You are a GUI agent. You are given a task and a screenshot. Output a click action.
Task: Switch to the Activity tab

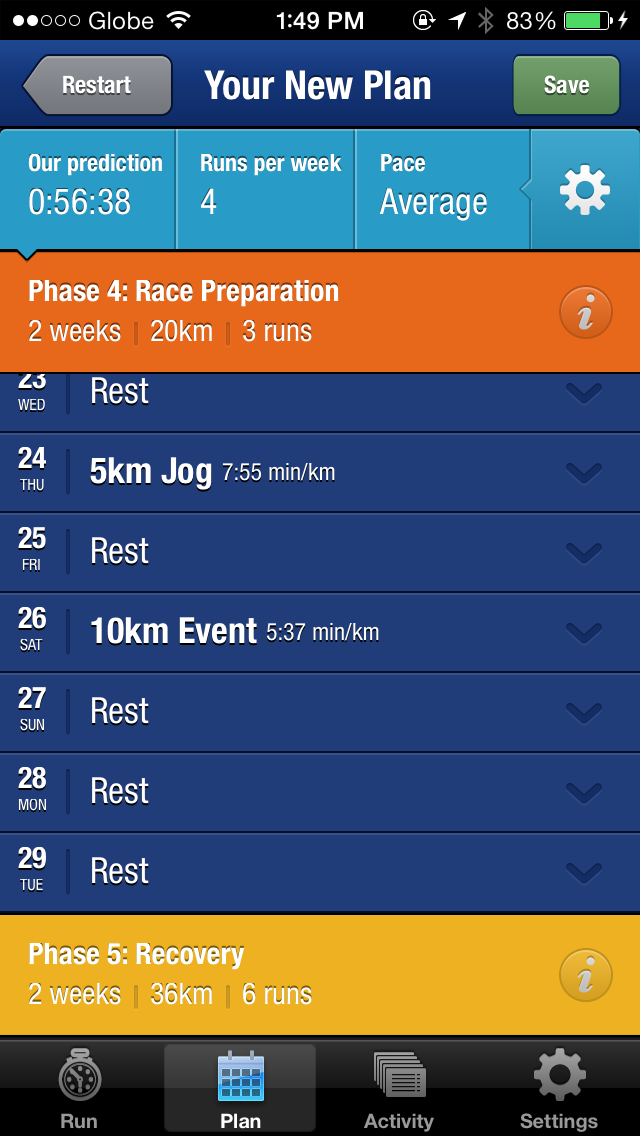[x=399, y=1090]
